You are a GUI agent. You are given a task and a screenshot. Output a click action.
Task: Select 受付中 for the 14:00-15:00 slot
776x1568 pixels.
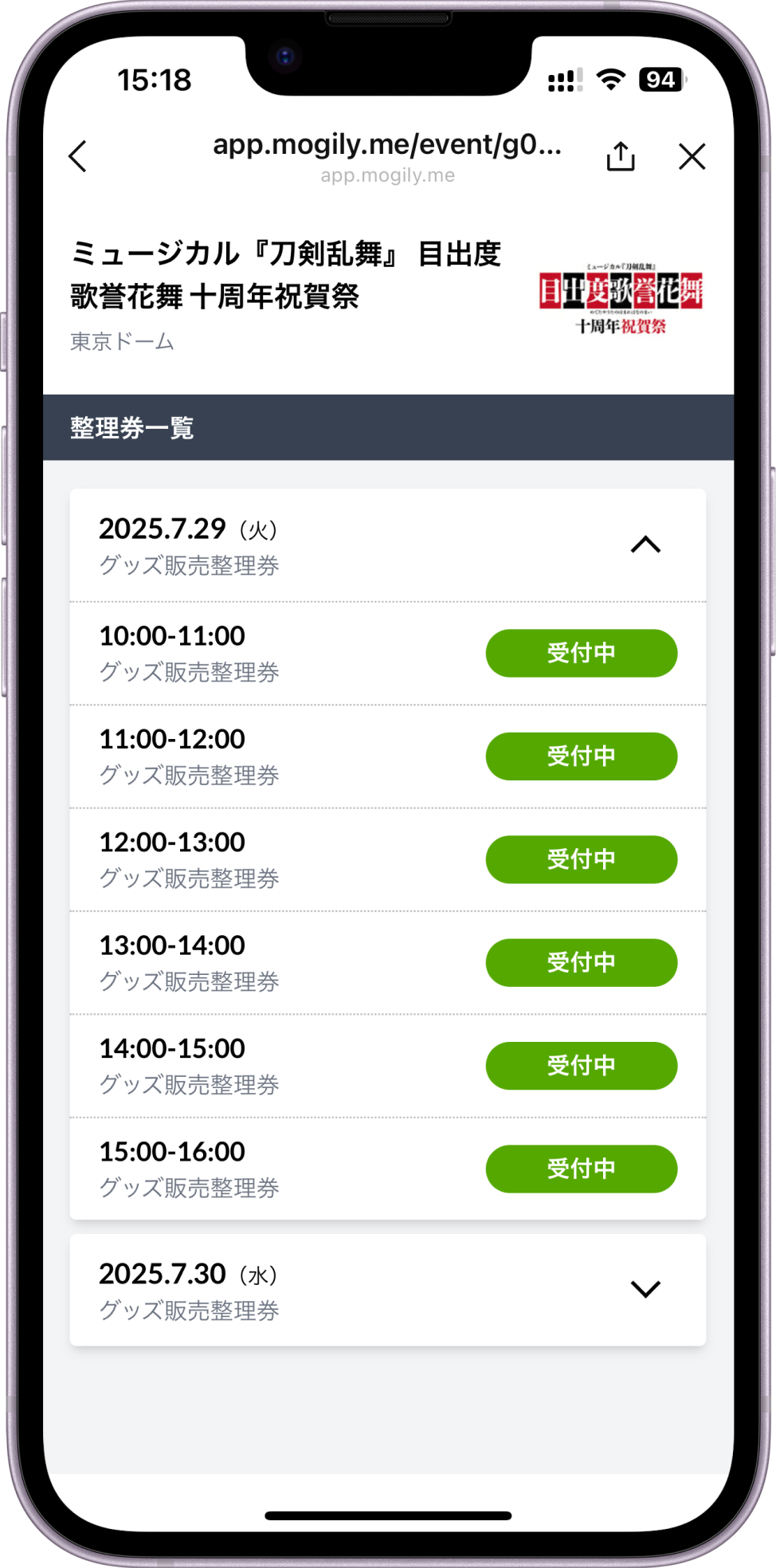[x=582, y=1066]
